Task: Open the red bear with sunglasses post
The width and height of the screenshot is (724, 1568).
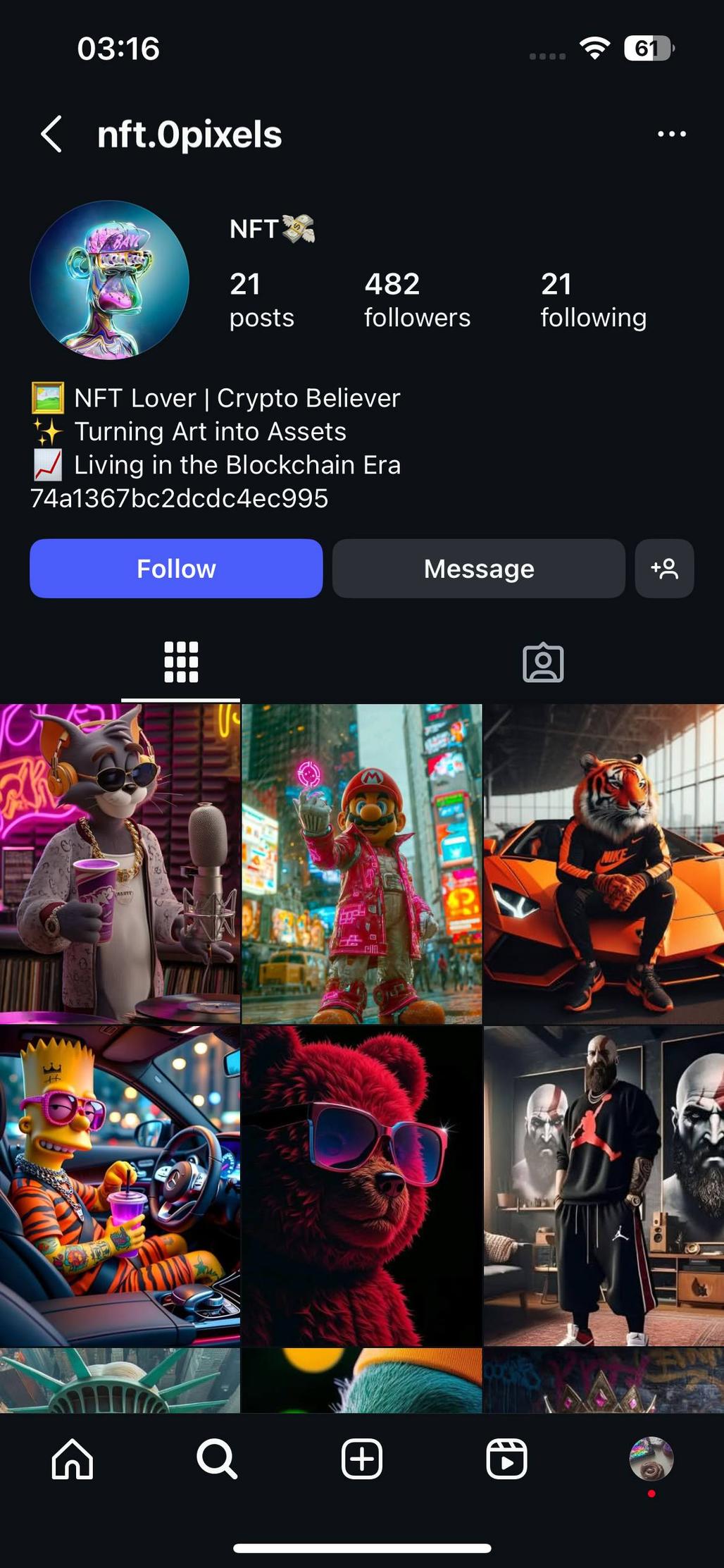Action: (362, 1185)
